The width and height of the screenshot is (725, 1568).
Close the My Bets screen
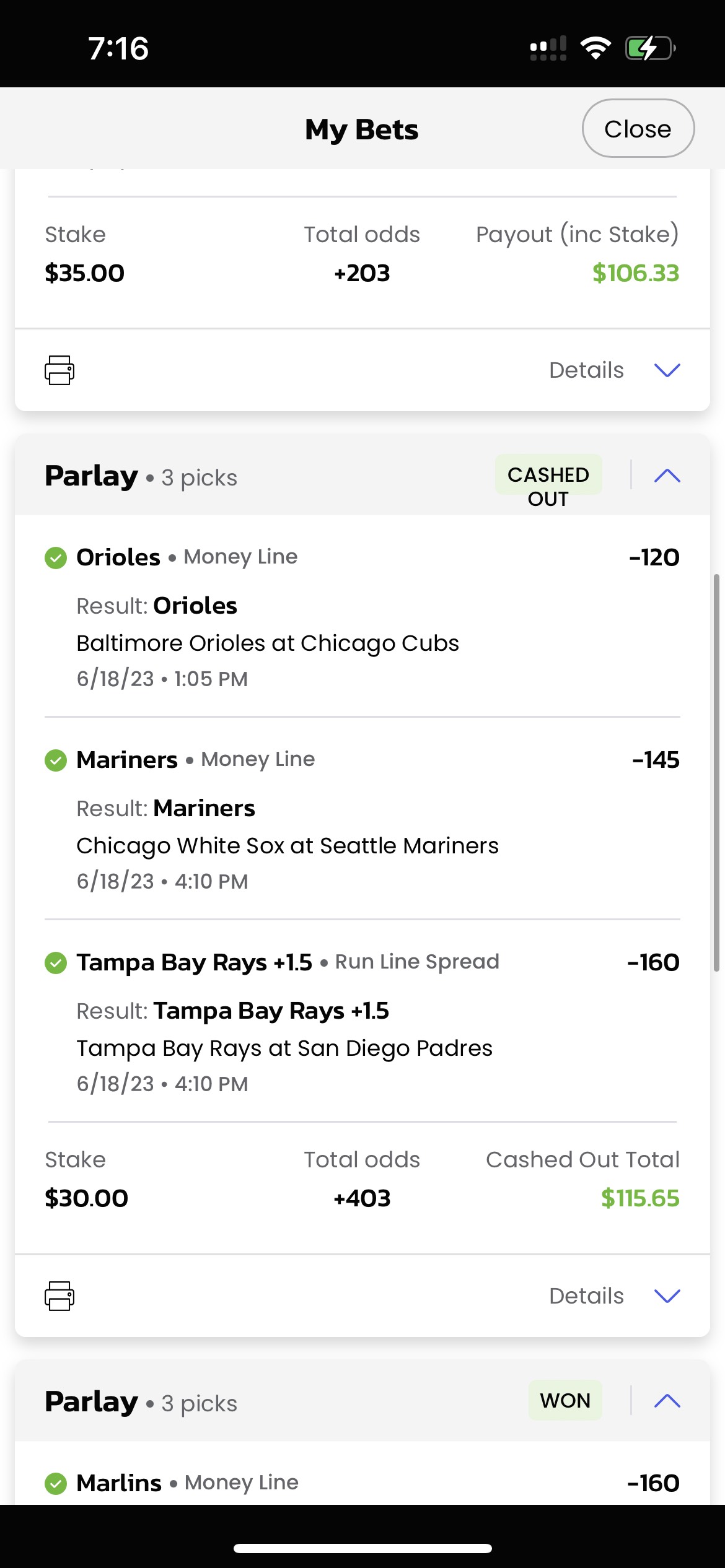pyautogui.click(x=638, y=129)
